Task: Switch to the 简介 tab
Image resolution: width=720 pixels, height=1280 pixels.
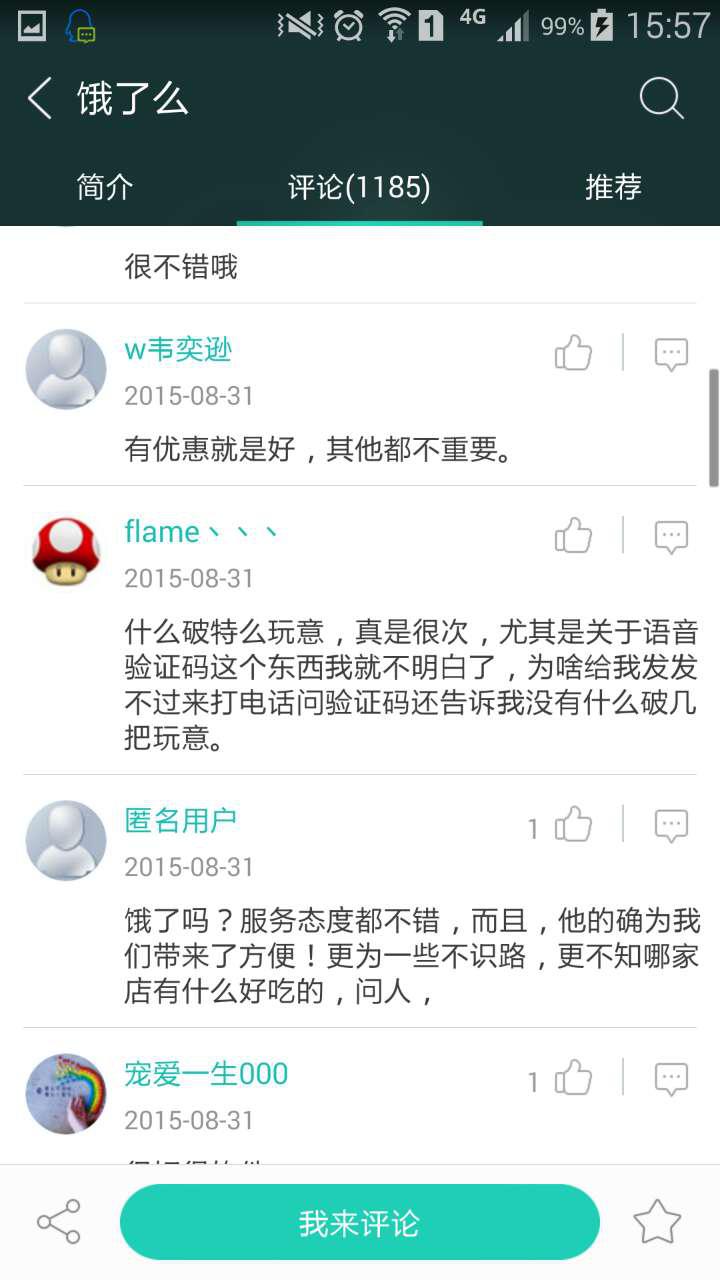Action: [105, 187]
